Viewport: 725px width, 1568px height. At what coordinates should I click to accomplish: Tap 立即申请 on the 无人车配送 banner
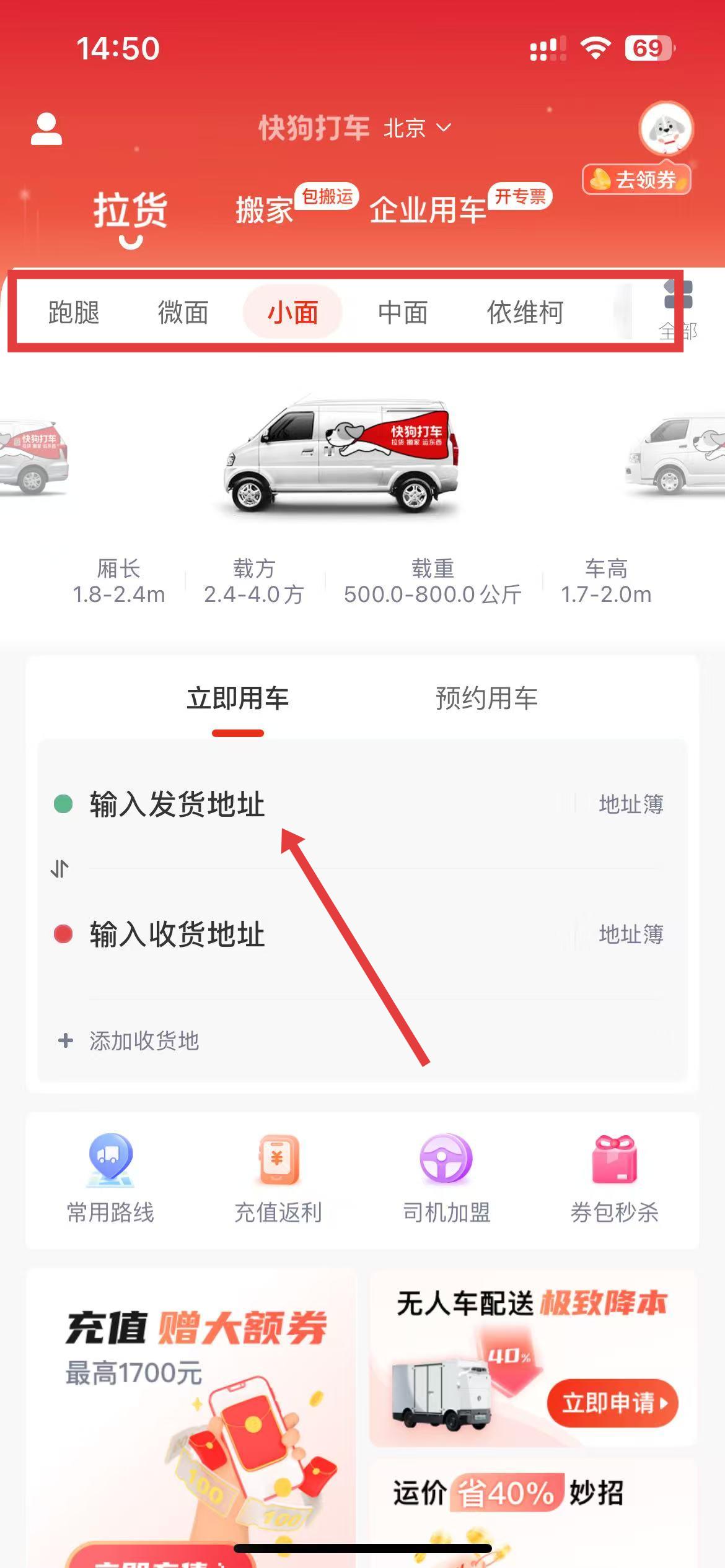(612, 1403)
